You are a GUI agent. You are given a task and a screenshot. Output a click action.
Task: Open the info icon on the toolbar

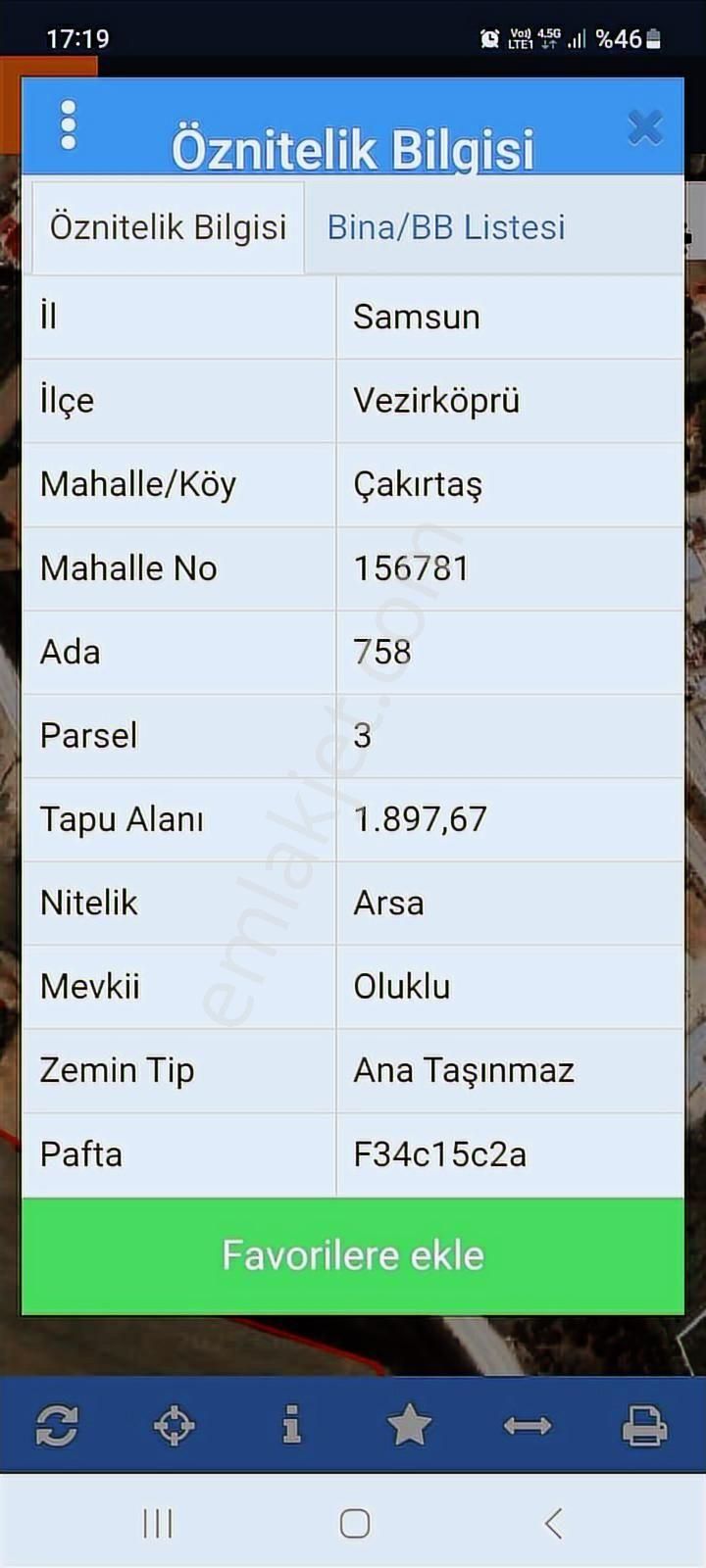pos(292,1427)
